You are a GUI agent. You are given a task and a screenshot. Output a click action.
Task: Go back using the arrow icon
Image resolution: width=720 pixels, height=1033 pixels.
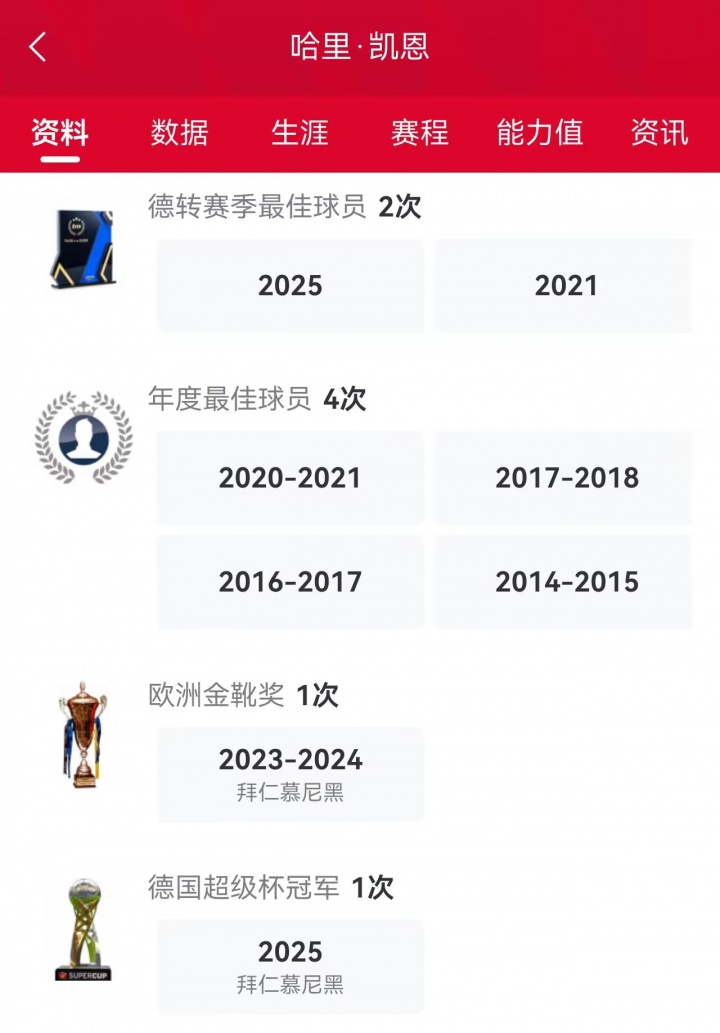click(38, 47)
